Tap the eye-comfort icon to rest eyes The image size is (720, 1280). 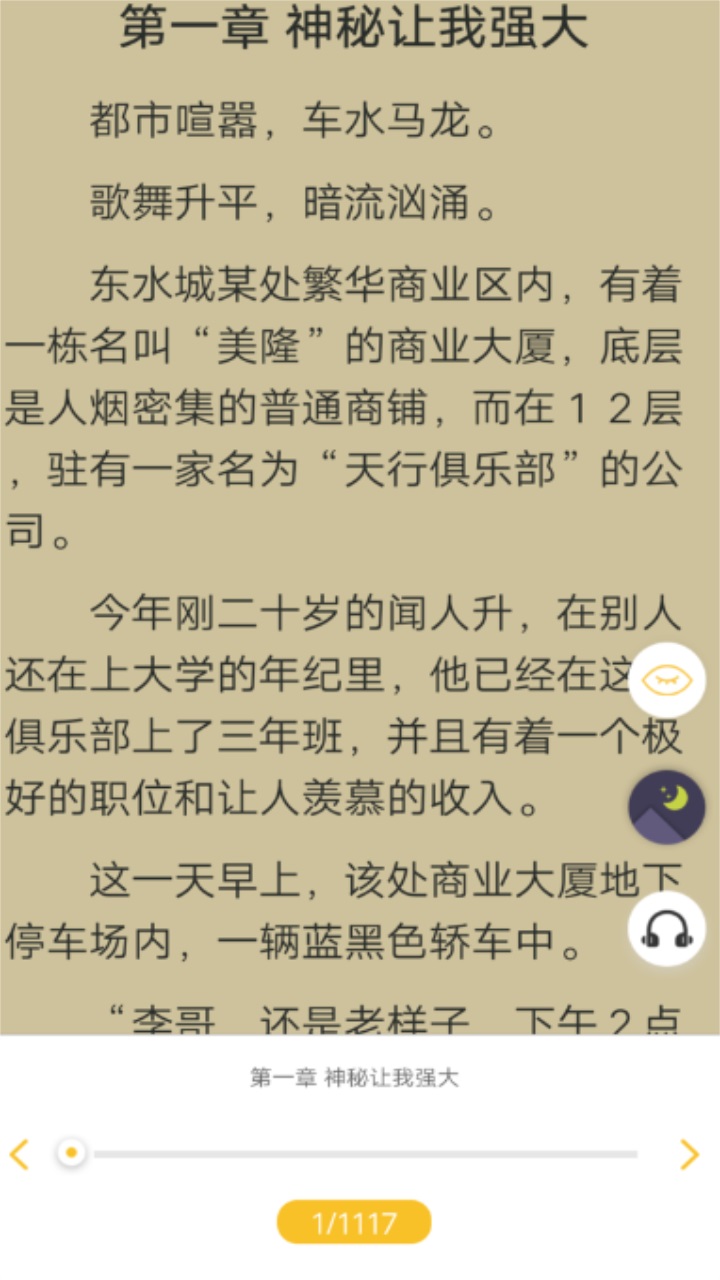coord(667,679)
